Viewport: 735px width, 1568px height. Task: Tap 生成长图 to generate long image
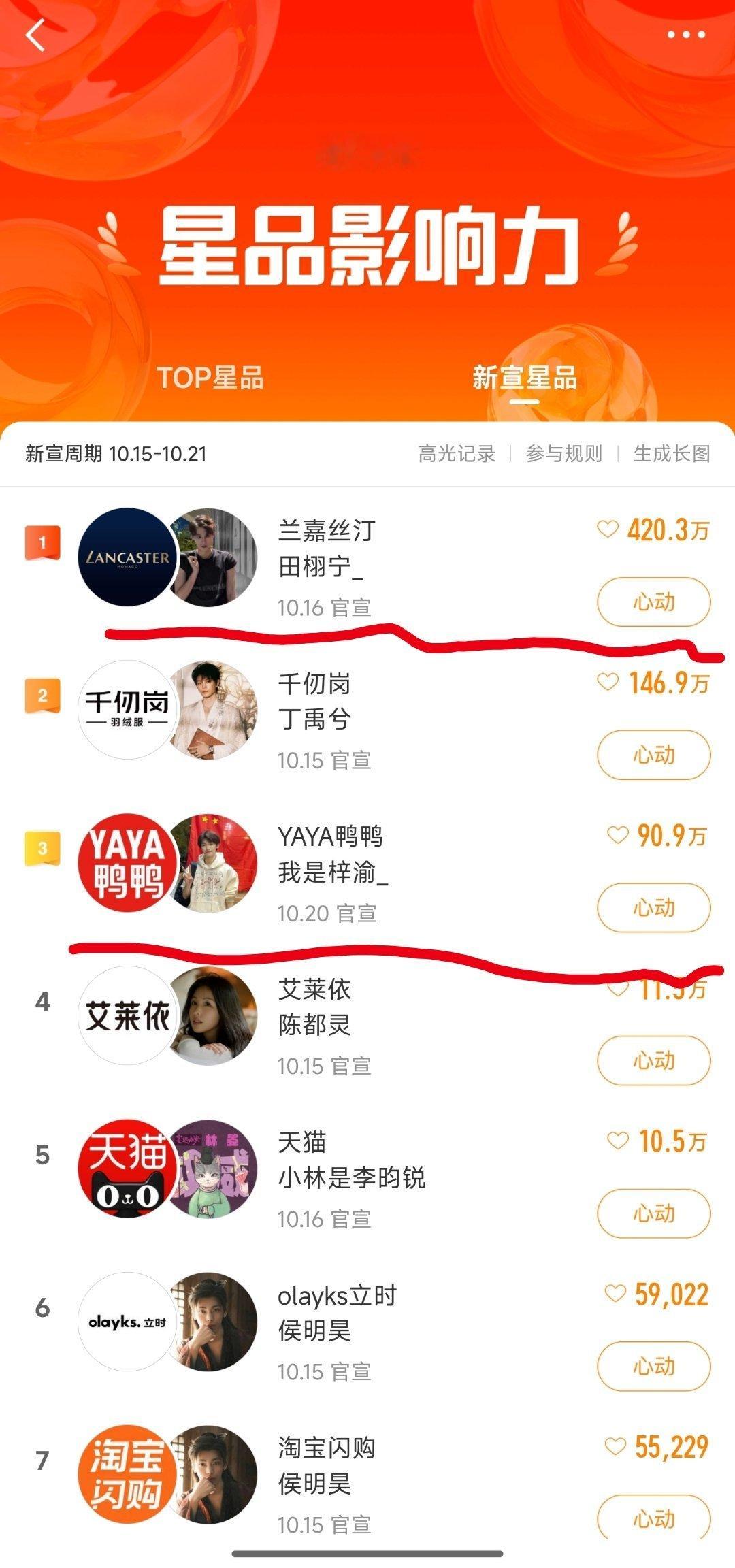pyautogui.click(x=671, y=454)
